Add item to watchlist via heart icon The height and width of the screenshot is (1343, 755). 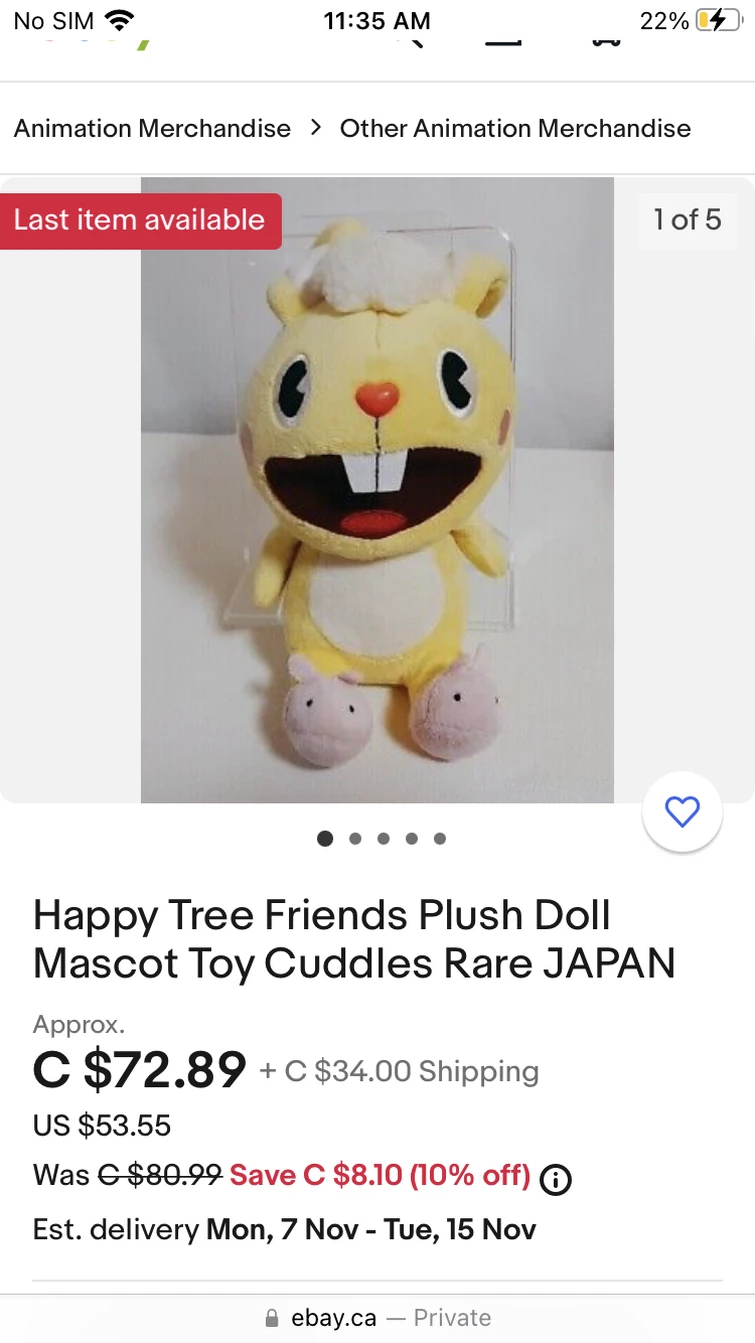click(x=682, y=812)
